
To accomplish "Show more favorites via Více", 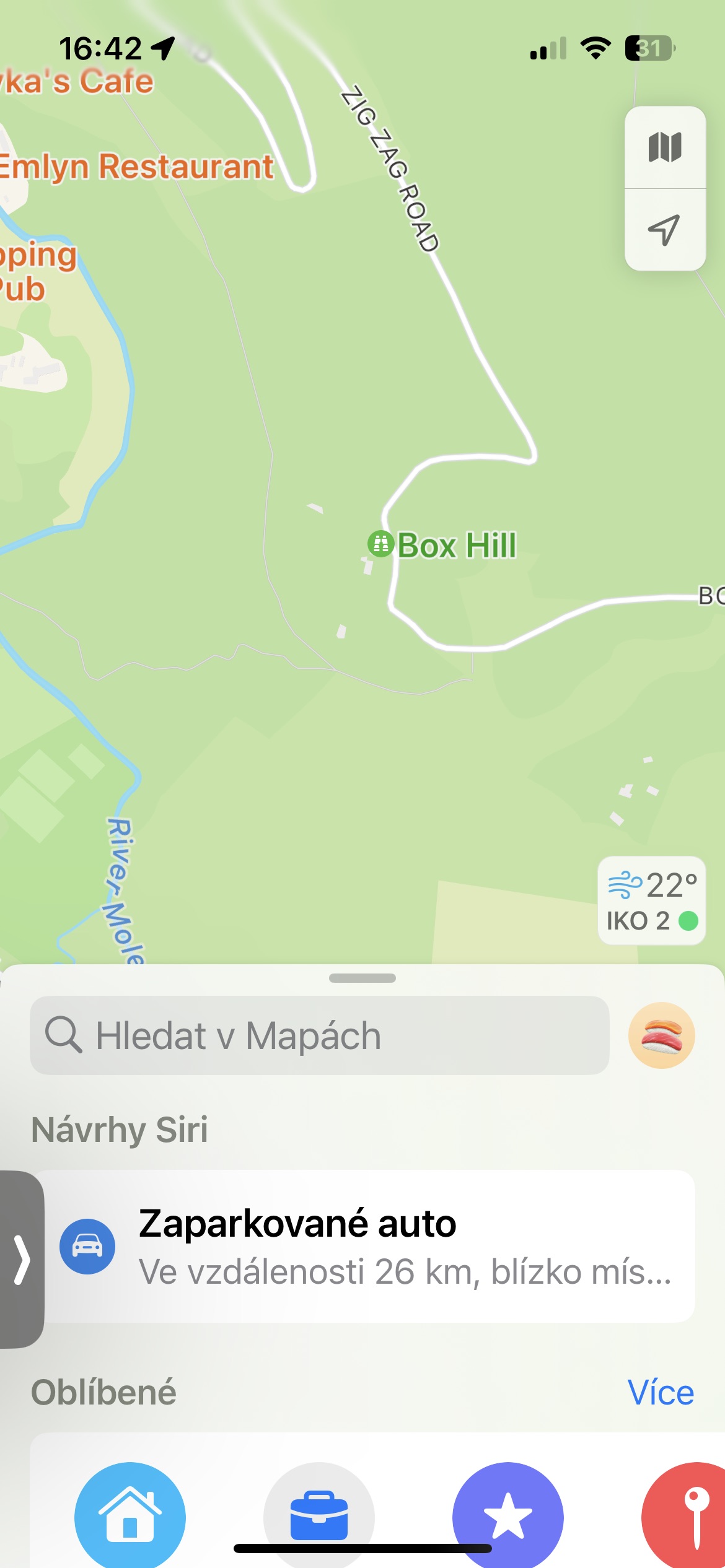I will point(661,1393).
